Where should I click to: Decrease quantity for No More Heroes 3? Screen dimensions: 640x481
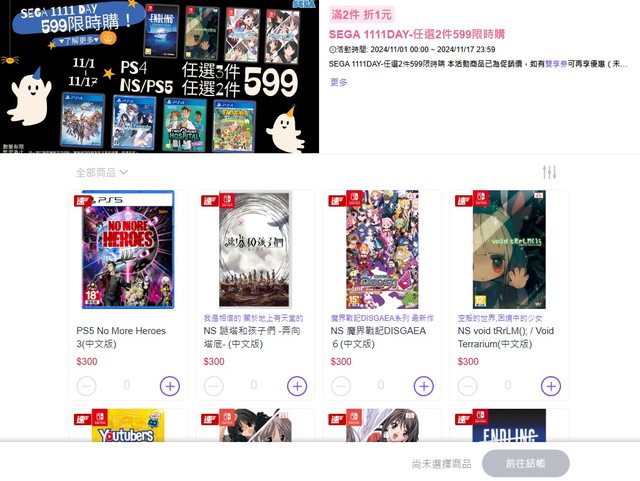click(87, 385)
